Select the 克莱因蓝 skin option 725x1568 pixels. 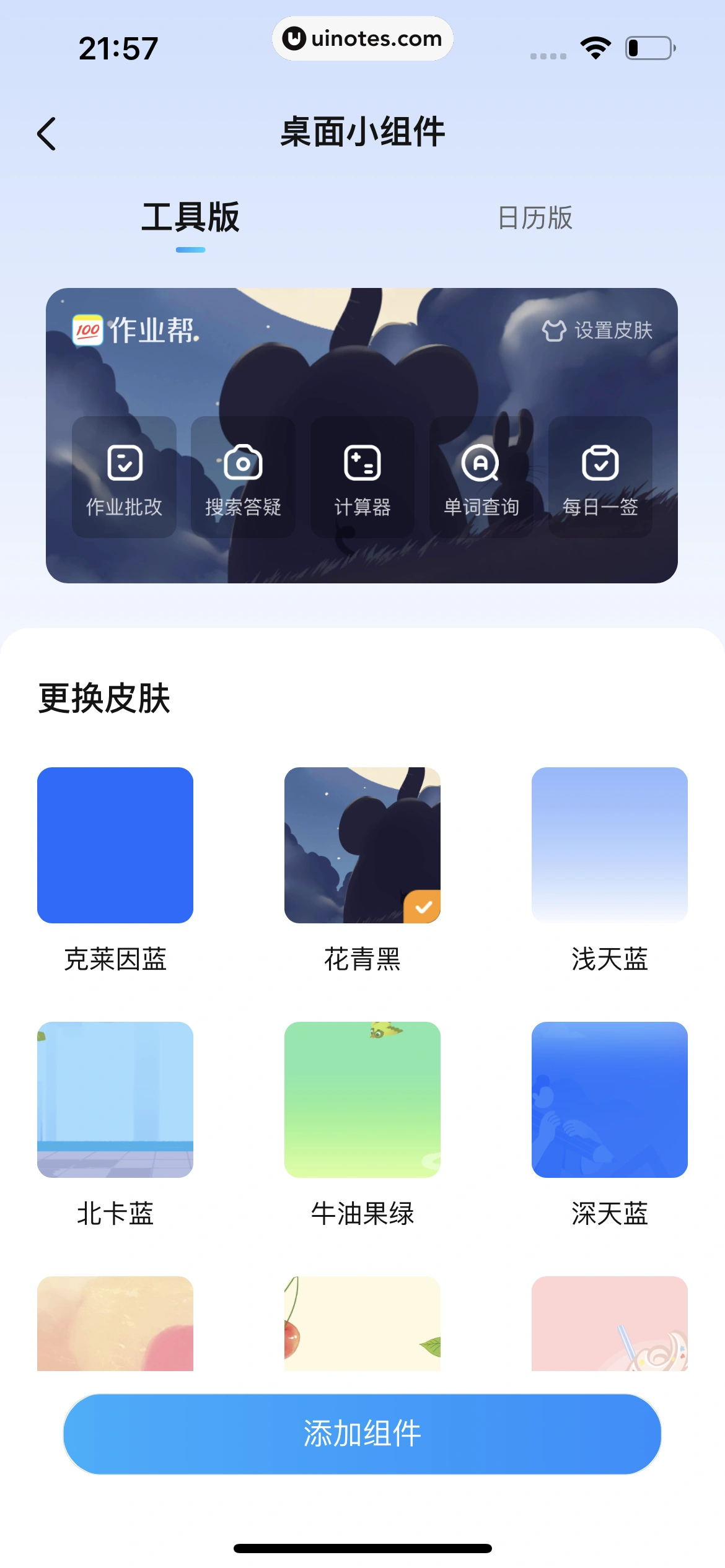(x=115, y=846)
